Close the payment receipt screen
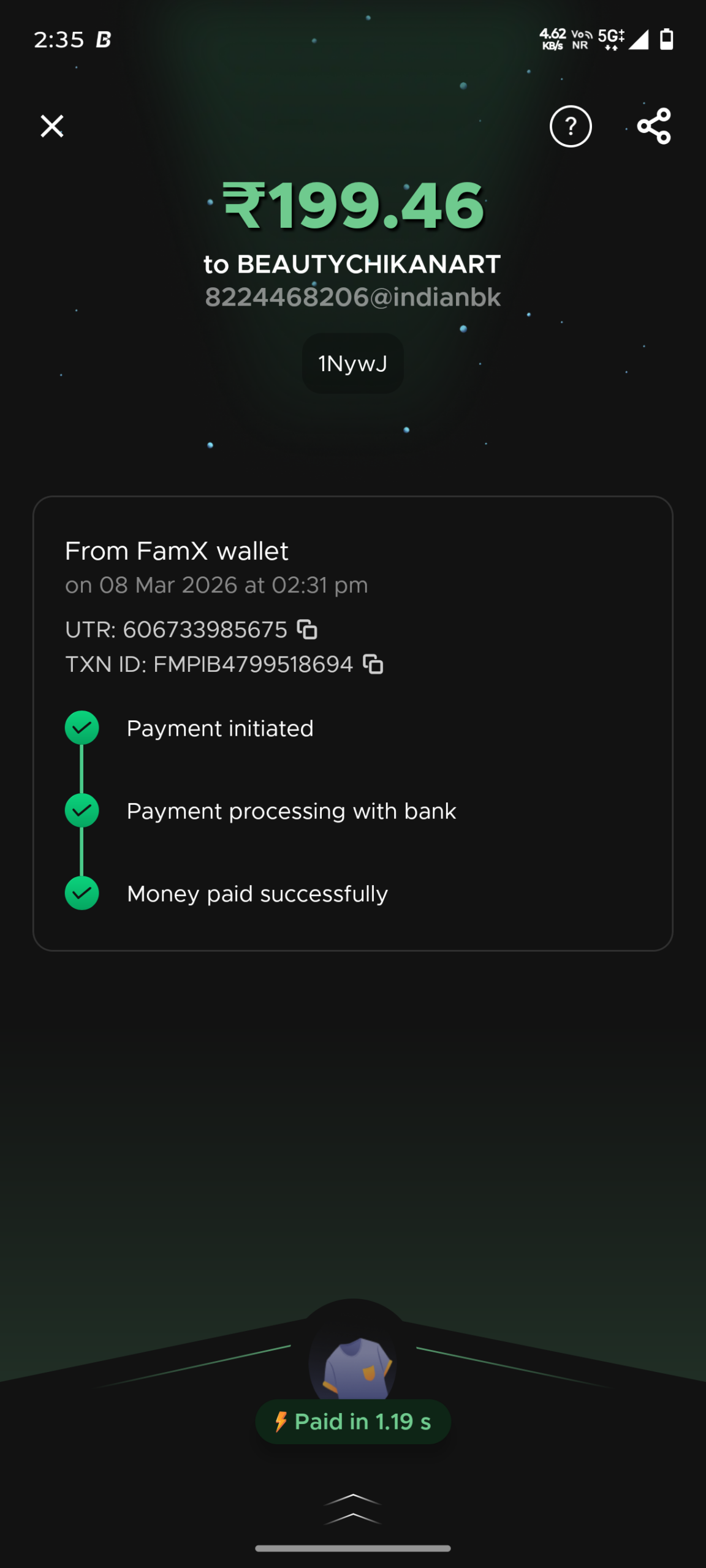 point(52,126)
